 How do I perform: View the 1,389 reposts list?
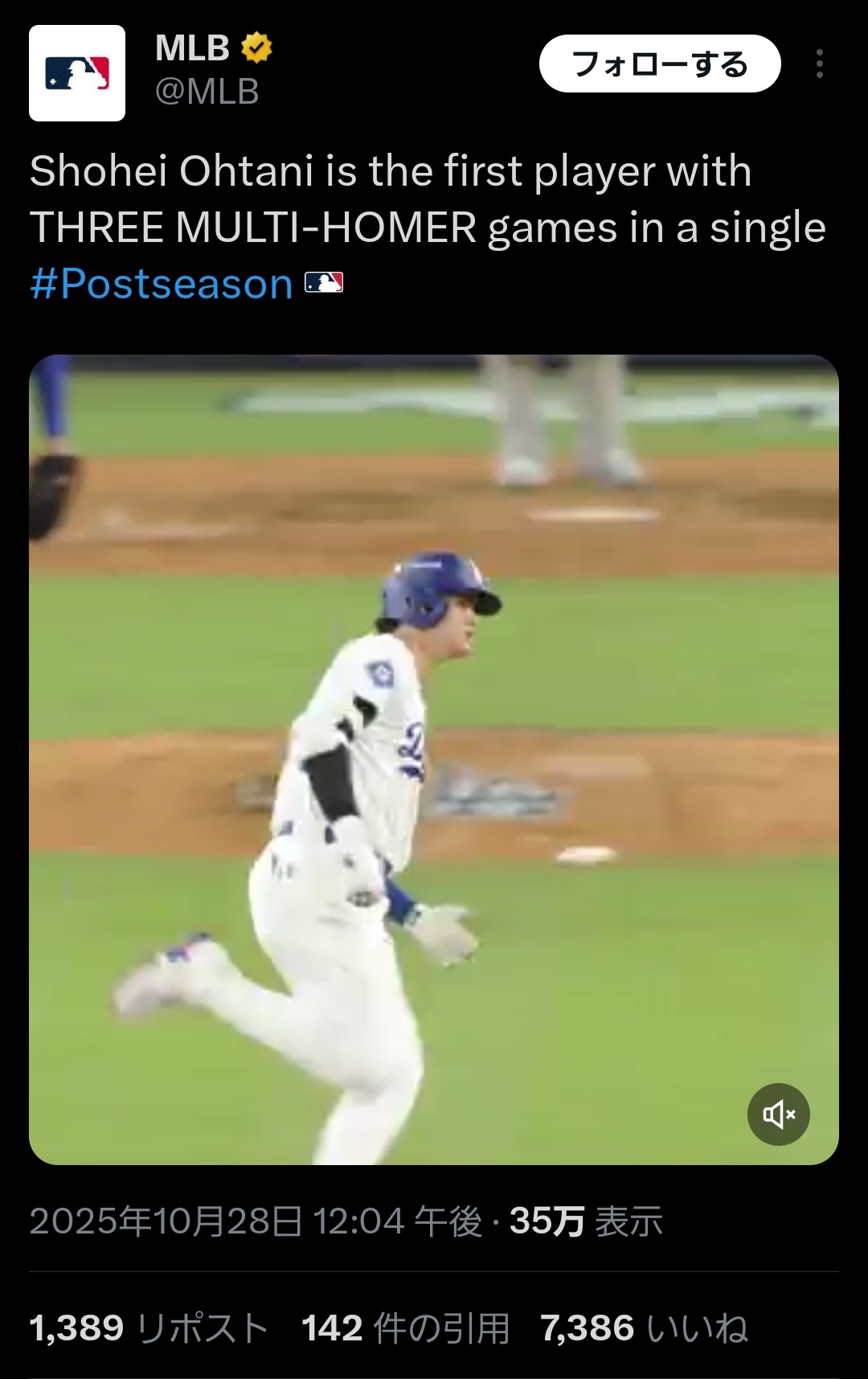[x=149, y=1328]
